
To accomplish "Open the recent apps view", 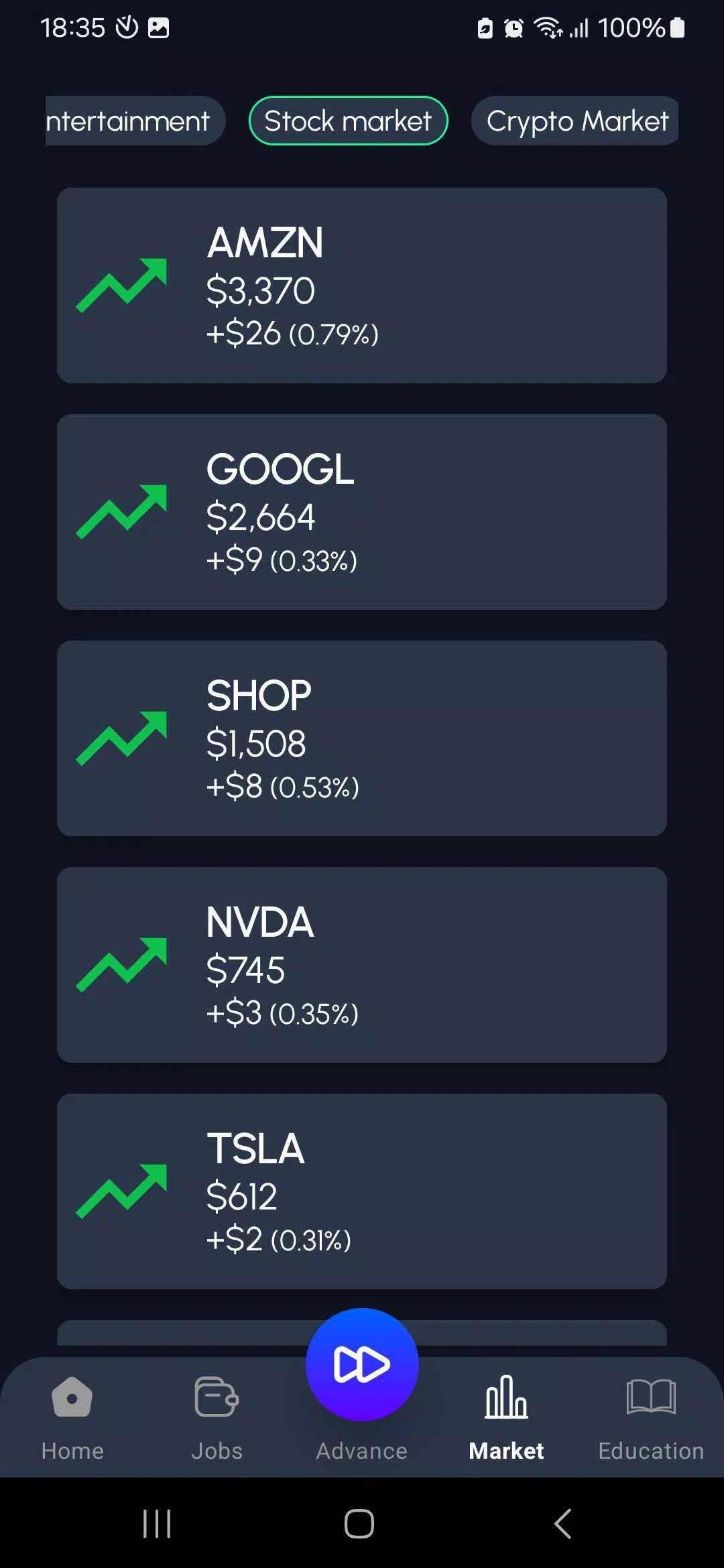I will pyautogui.click(x=158, y=1523).
